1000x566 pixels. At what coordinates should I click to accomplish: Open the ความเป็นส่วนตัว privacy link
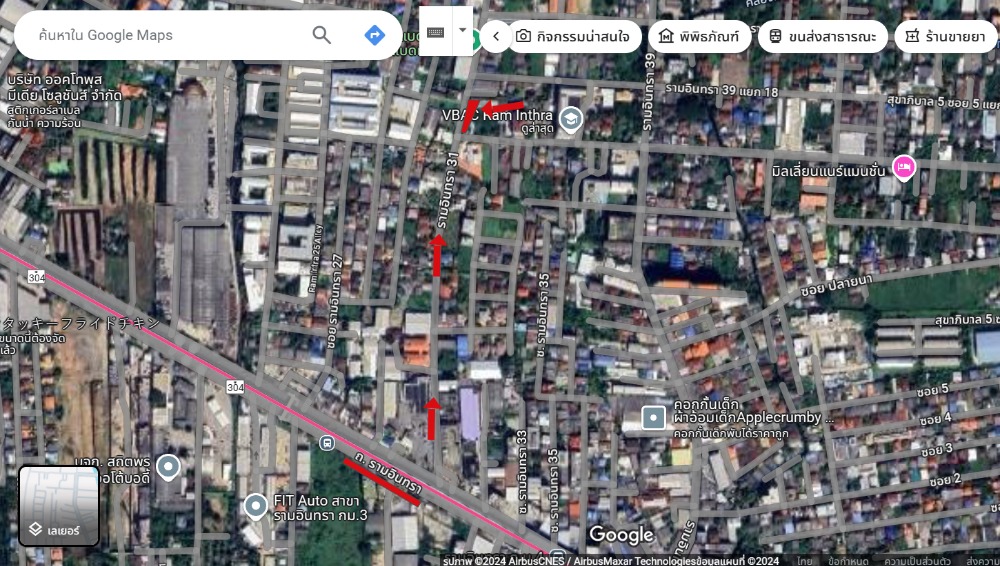click(916, 561)
